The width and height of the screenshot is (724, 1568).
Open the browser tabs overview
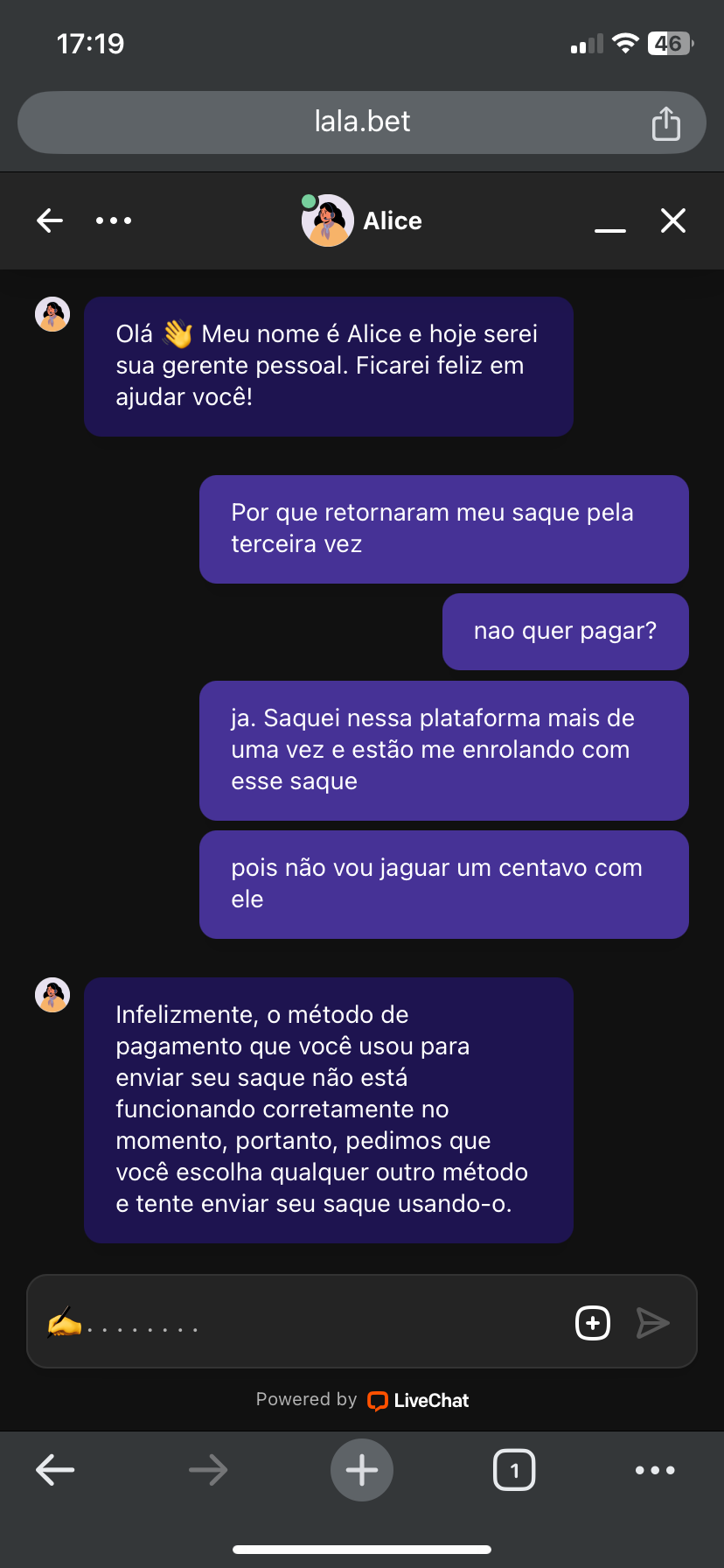pyautogui.click(x=514, y=1470)
